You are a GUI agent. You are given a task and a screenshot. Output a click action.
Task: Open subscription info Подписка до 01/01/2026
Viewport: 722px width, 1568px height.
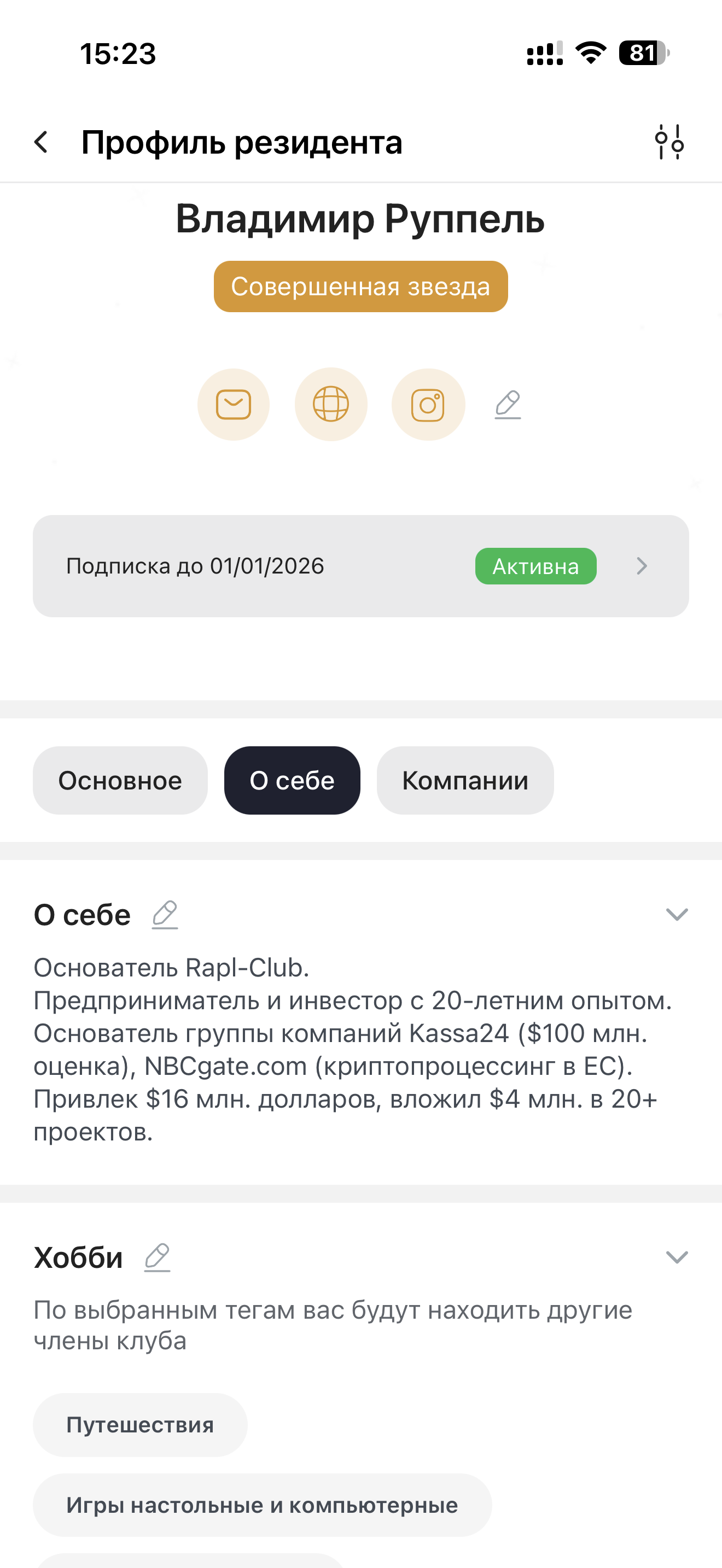pyautogui.click(x=196, y=565)
